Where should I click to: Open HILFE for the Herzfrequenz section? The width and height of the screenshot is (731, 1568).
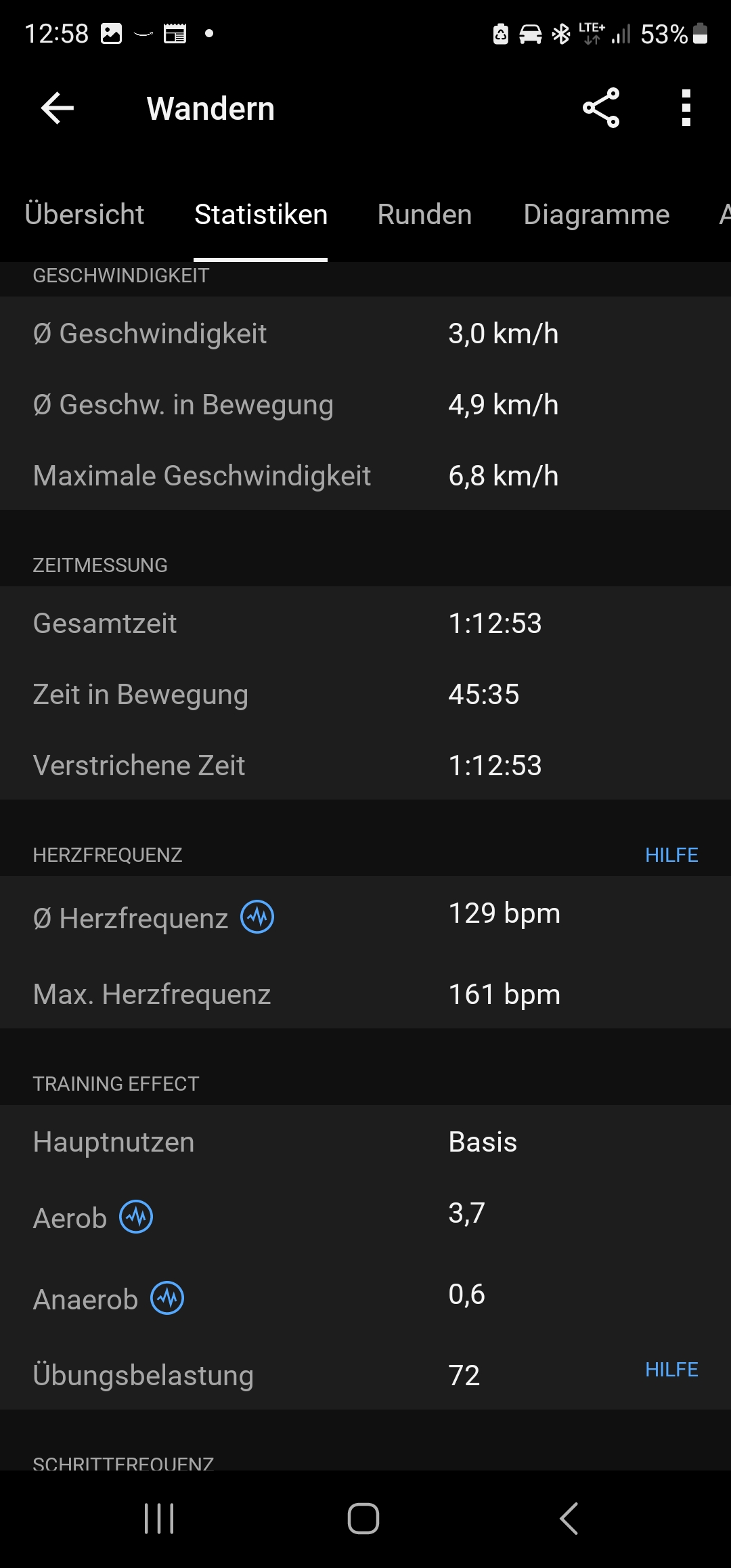[671, 855]
